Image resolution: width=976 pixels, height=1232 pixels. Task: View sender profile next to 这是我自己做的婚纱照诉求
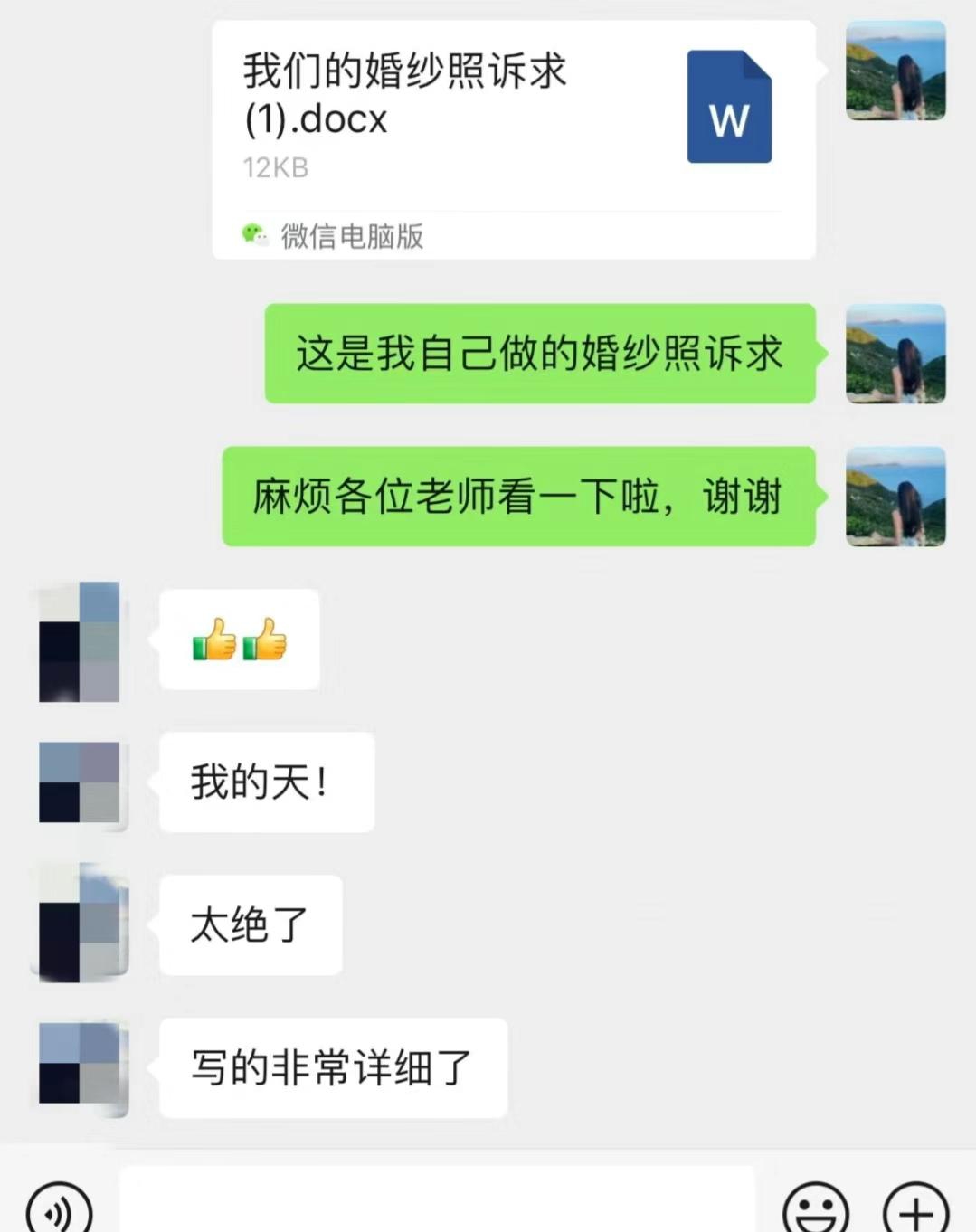coord(895,354)
